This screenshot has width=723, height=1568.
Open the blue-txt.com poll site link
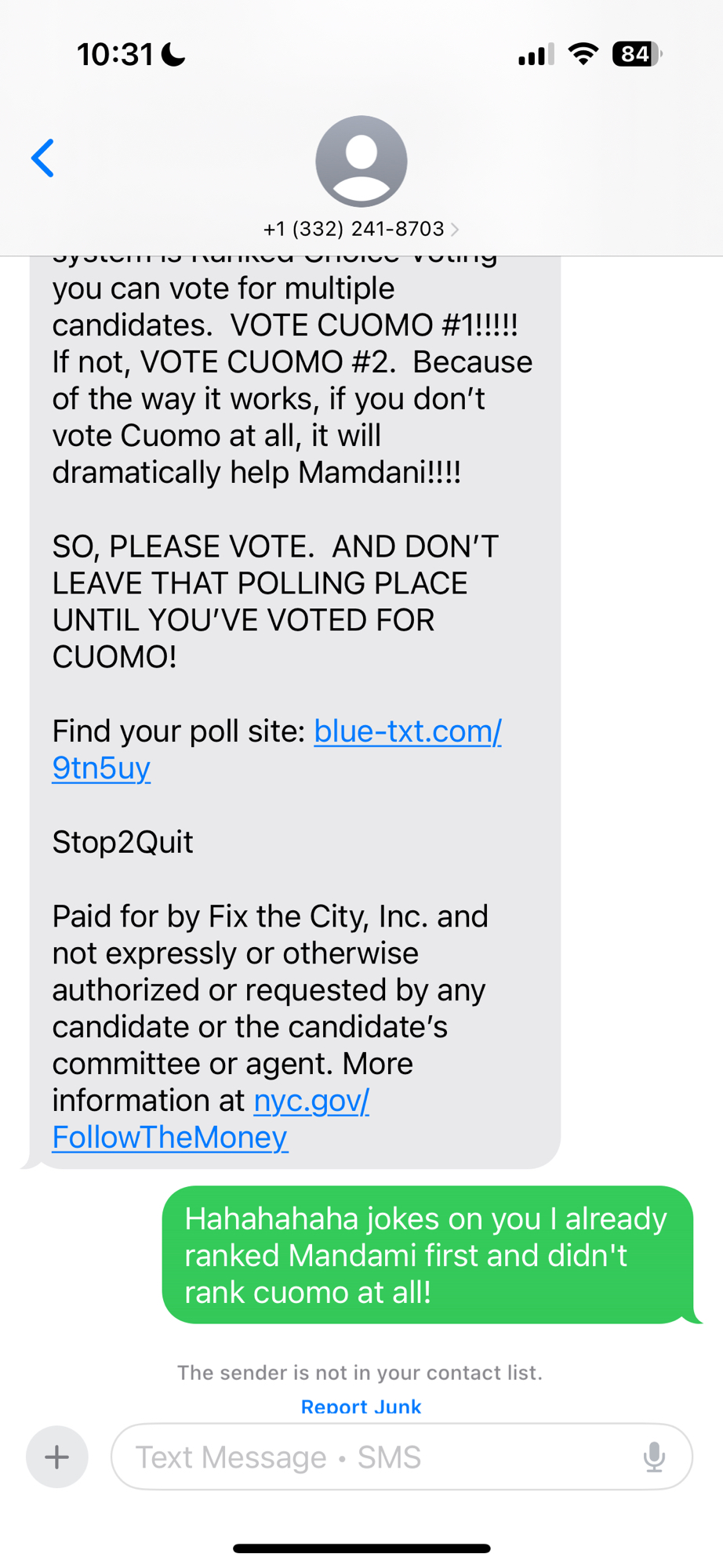pos(407,731)
